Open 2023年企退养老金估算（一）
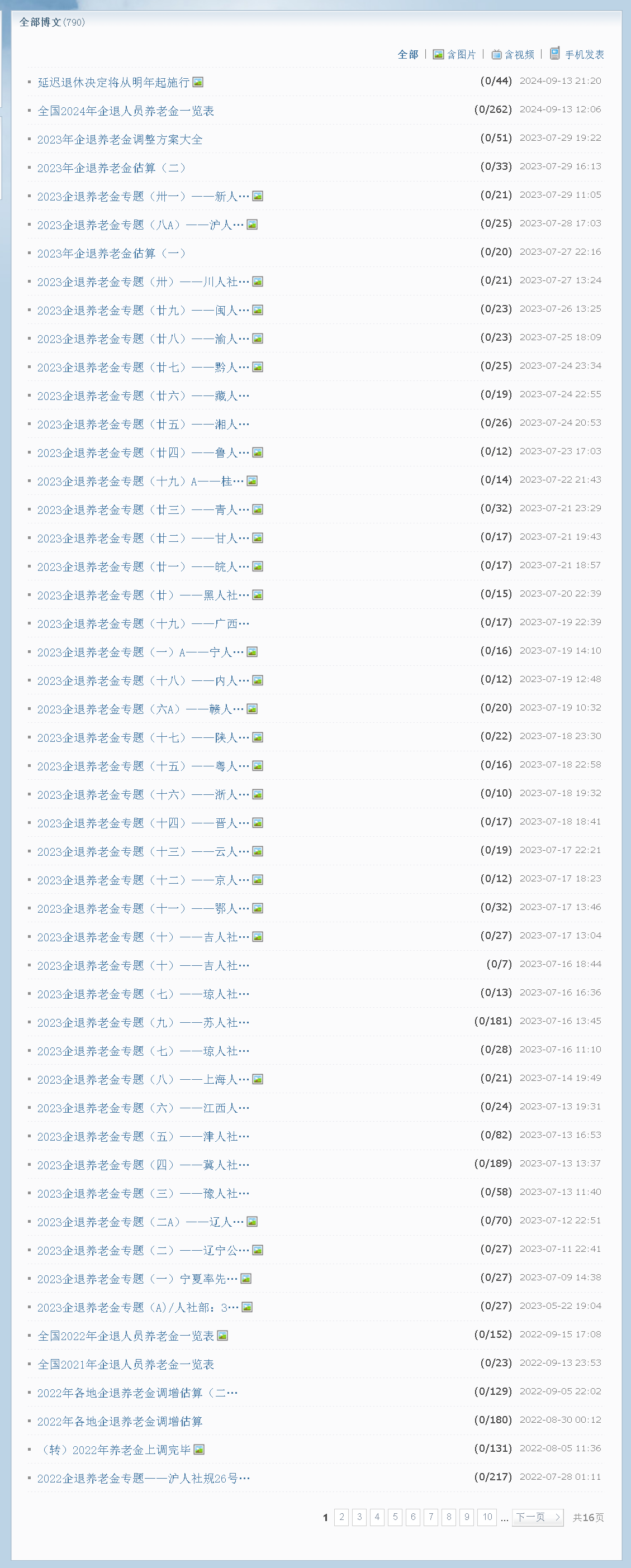The width and height of the screenshot is (631, 1568). (x=111, y=253)
